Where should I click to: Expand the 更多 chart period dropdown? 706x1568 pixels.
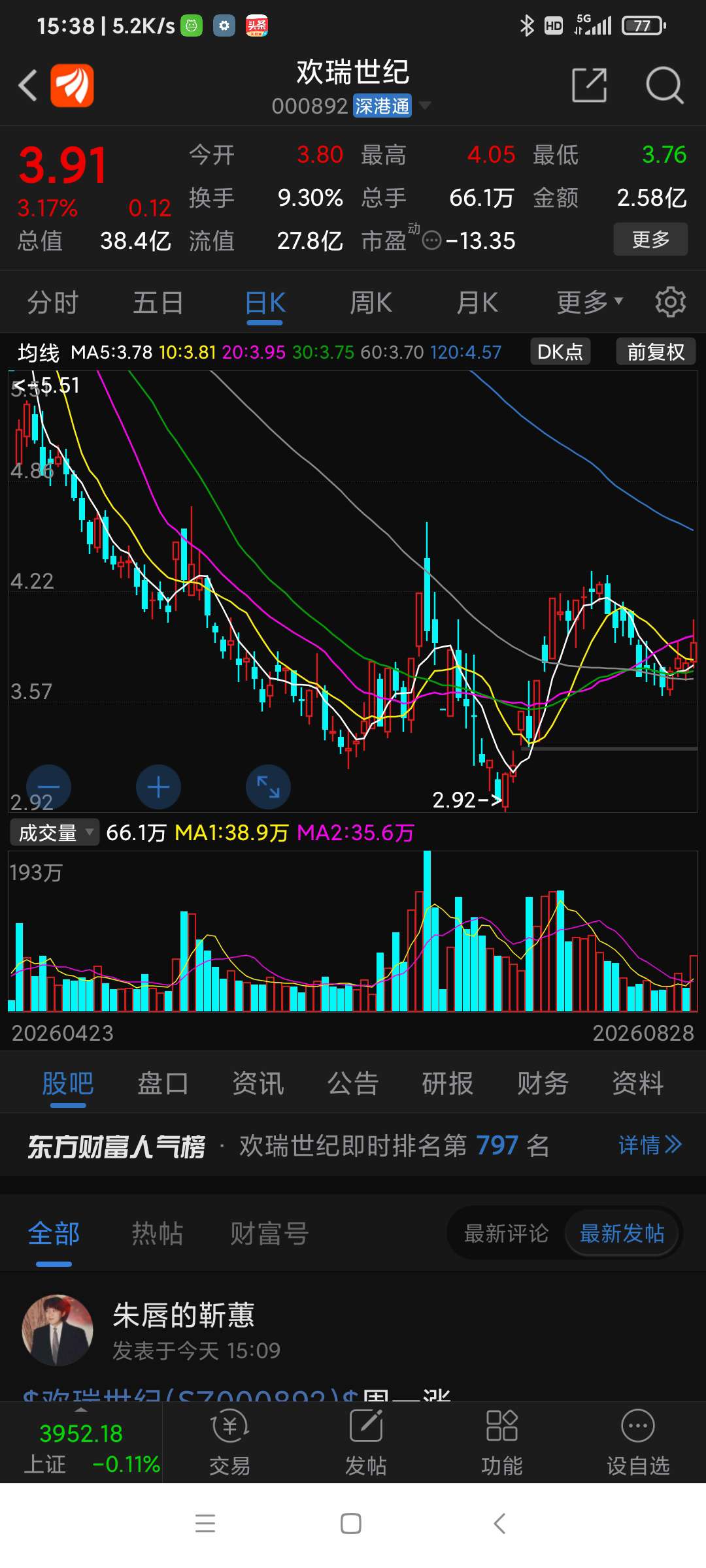(x=590, y=302)
